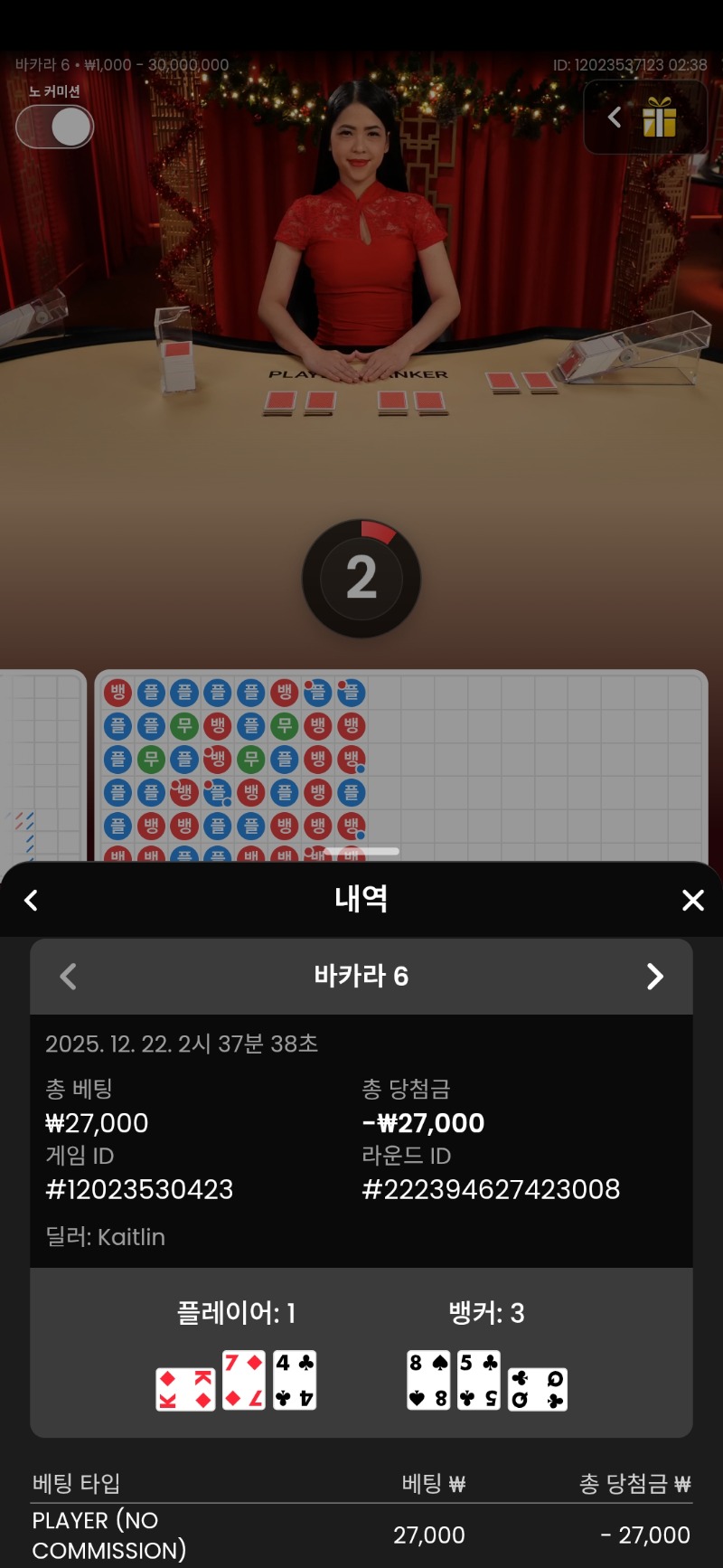Toggle the 노 커미션 switch
The width and height of the screenshot is (723, 1568).
pos(54,127)
